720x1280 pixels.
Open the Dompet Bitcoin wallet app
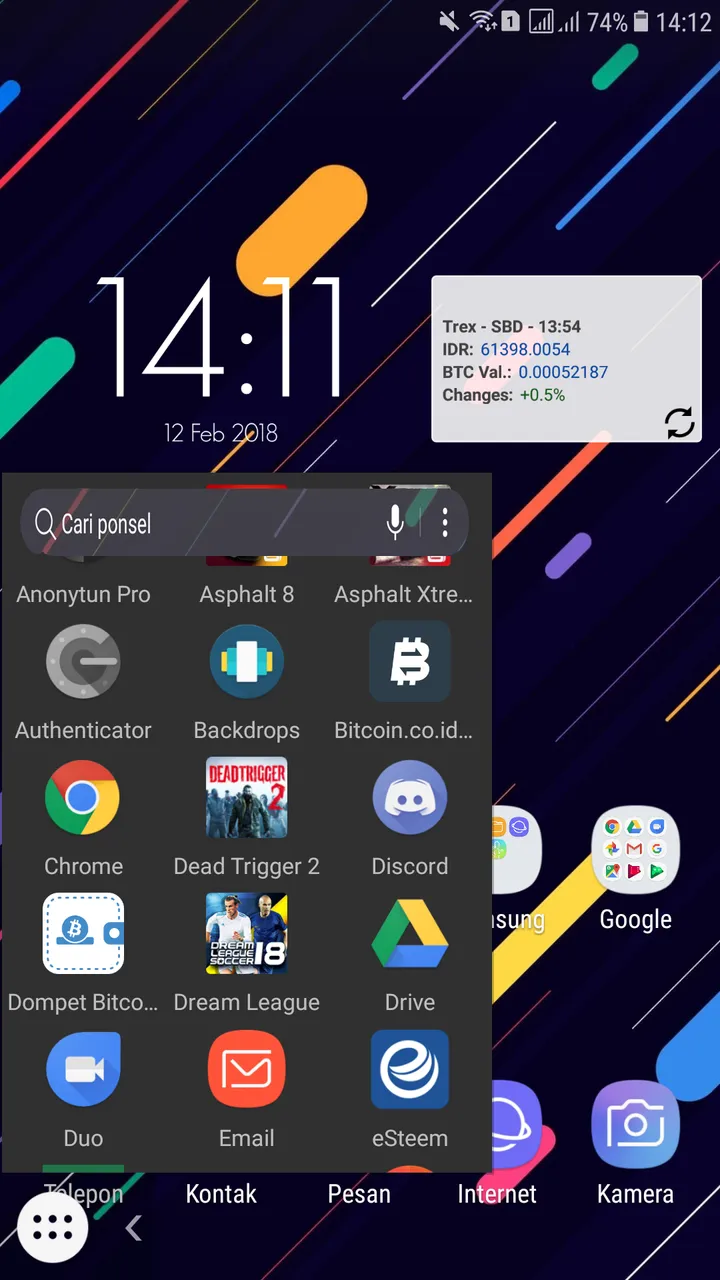[83, 934]
